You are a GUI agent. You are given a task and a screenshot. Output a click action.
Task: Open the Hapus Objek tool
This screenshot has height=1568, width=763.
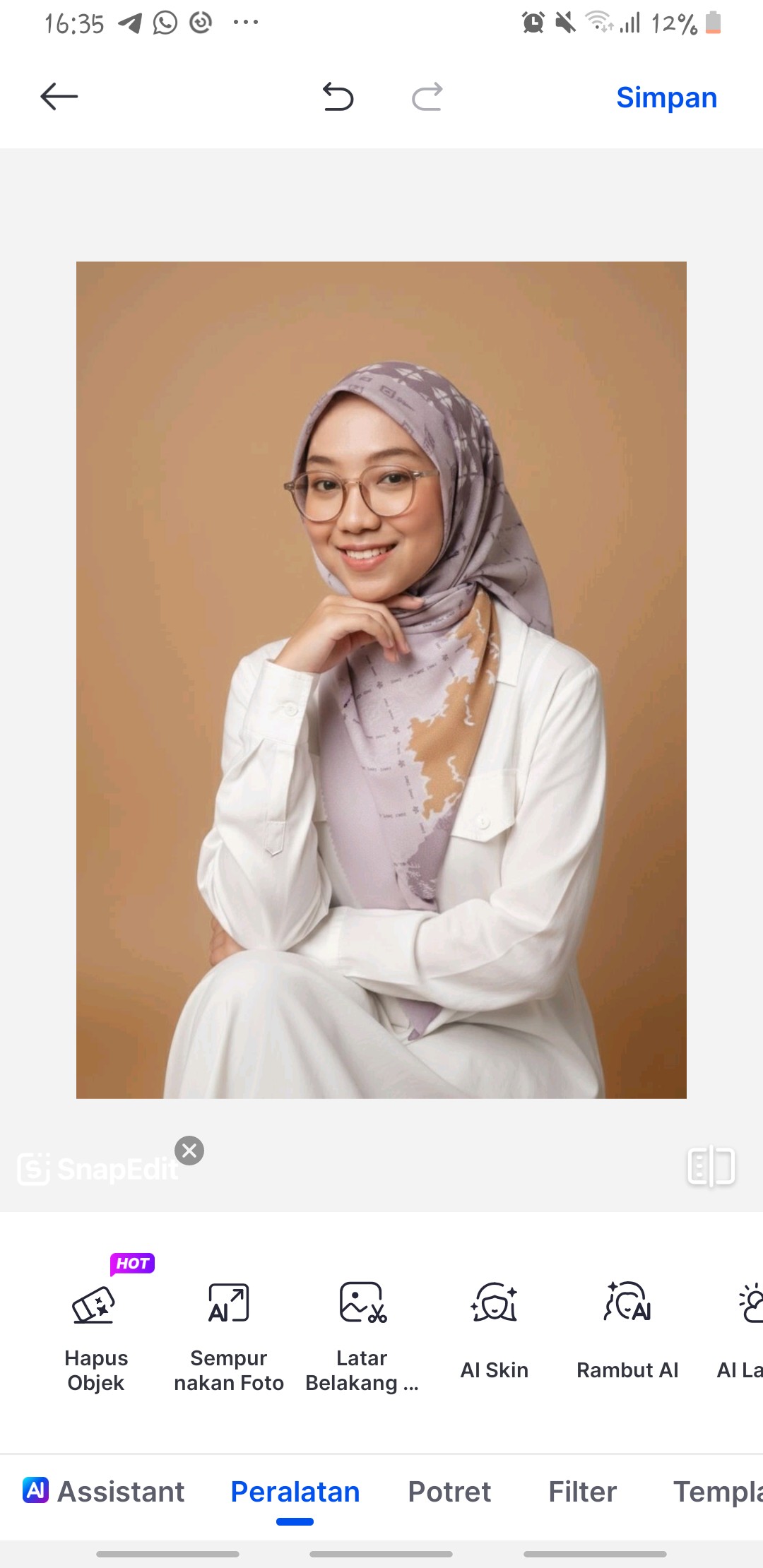coord(96,1331)
